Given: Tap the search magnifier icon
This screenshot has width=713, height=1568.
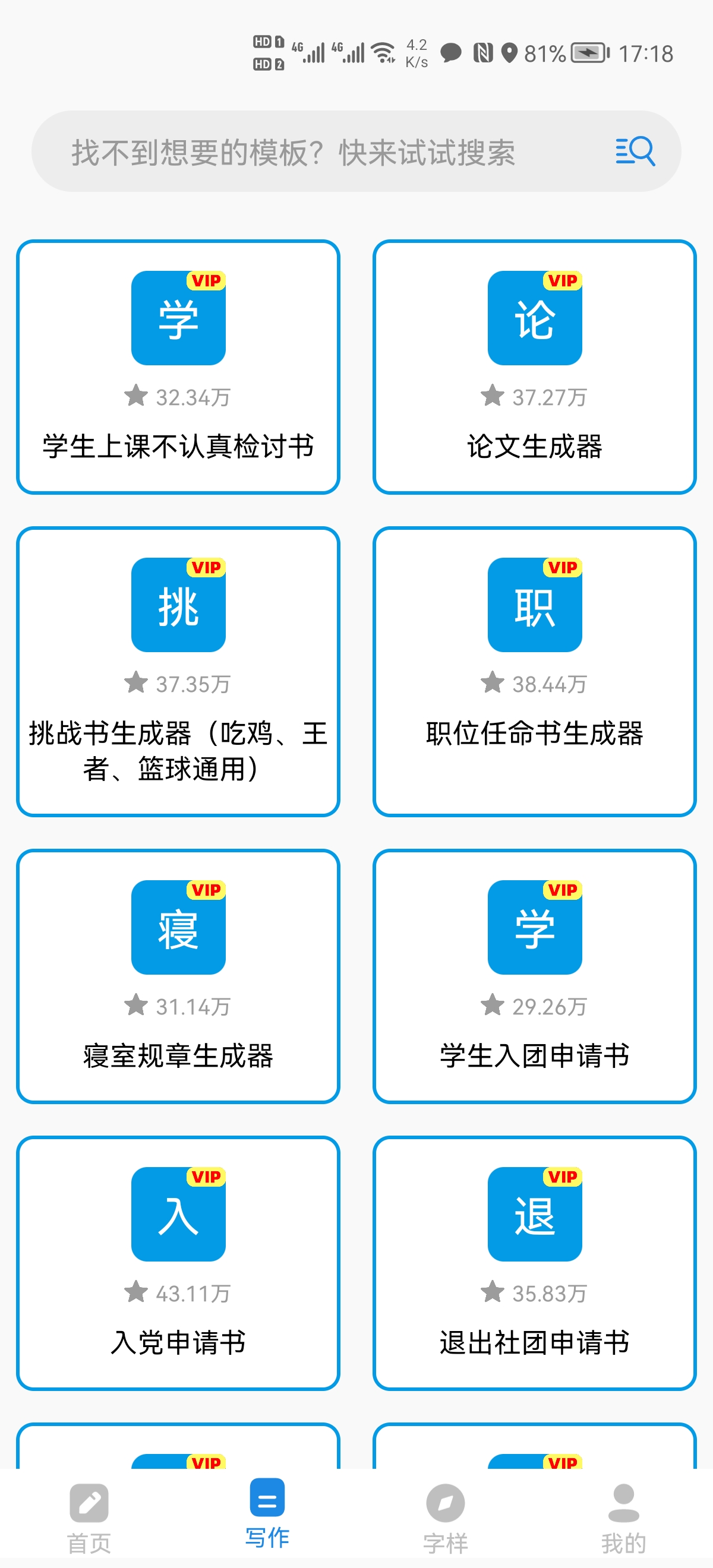Looking at the screenshot, I should coord(635,151).
